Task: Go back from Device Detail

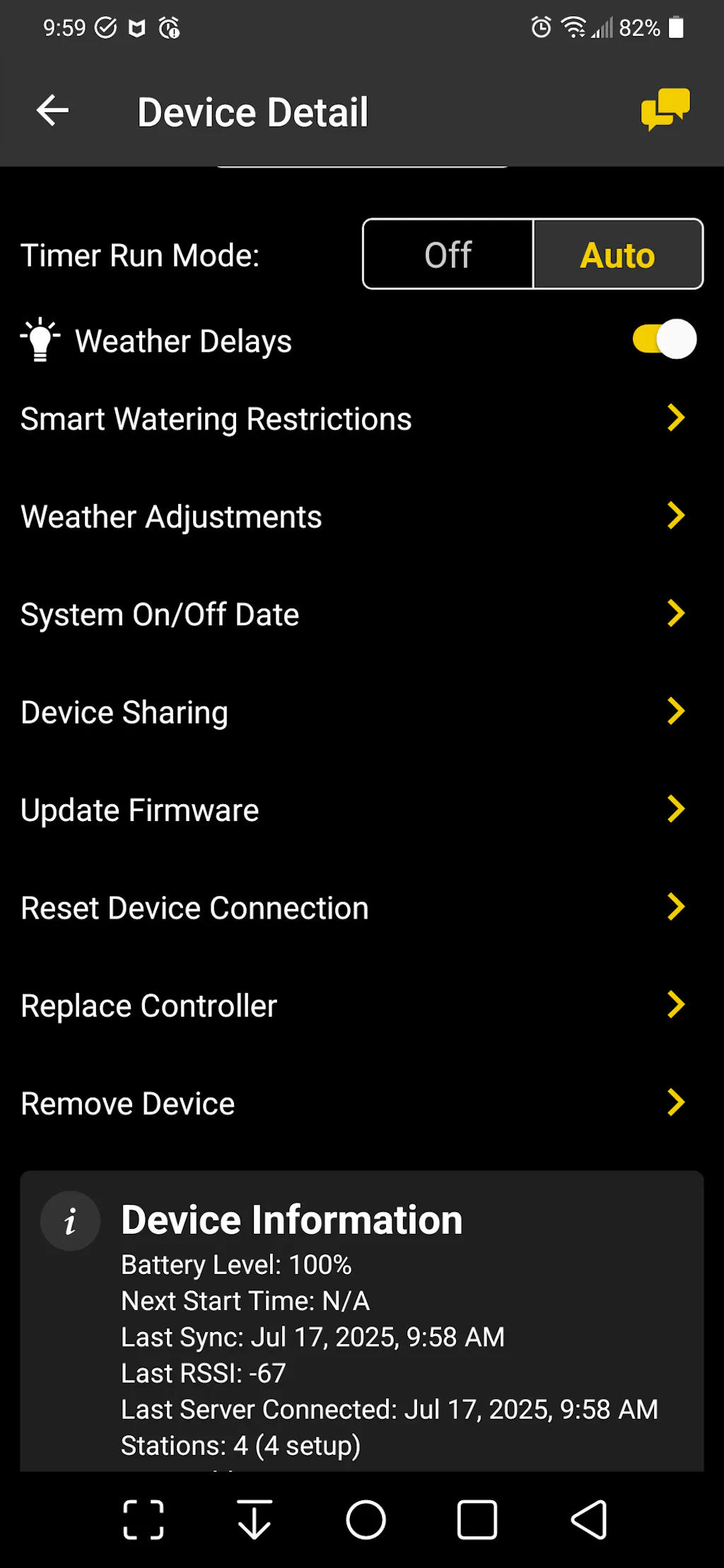Action: pos(53,111)
